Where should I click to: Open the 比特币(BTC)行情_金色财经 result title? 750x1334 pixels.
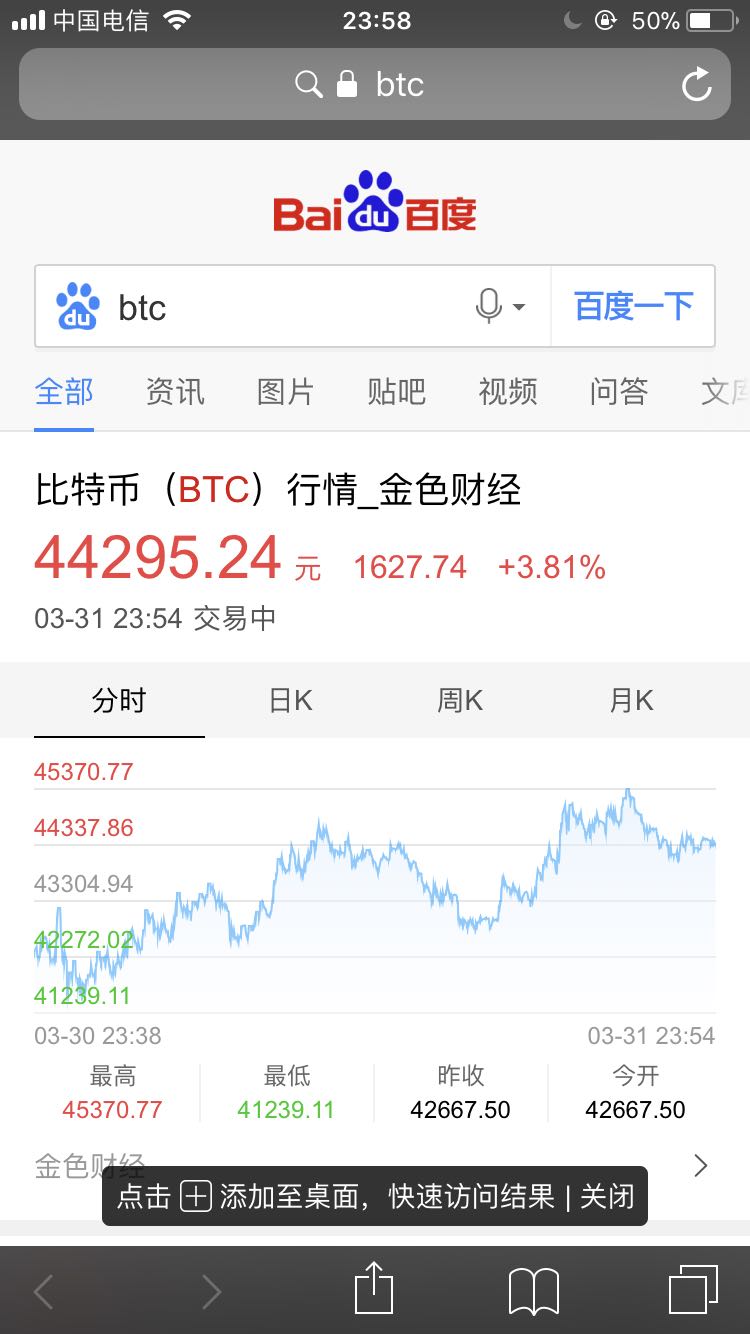click(x=278, y=490)
